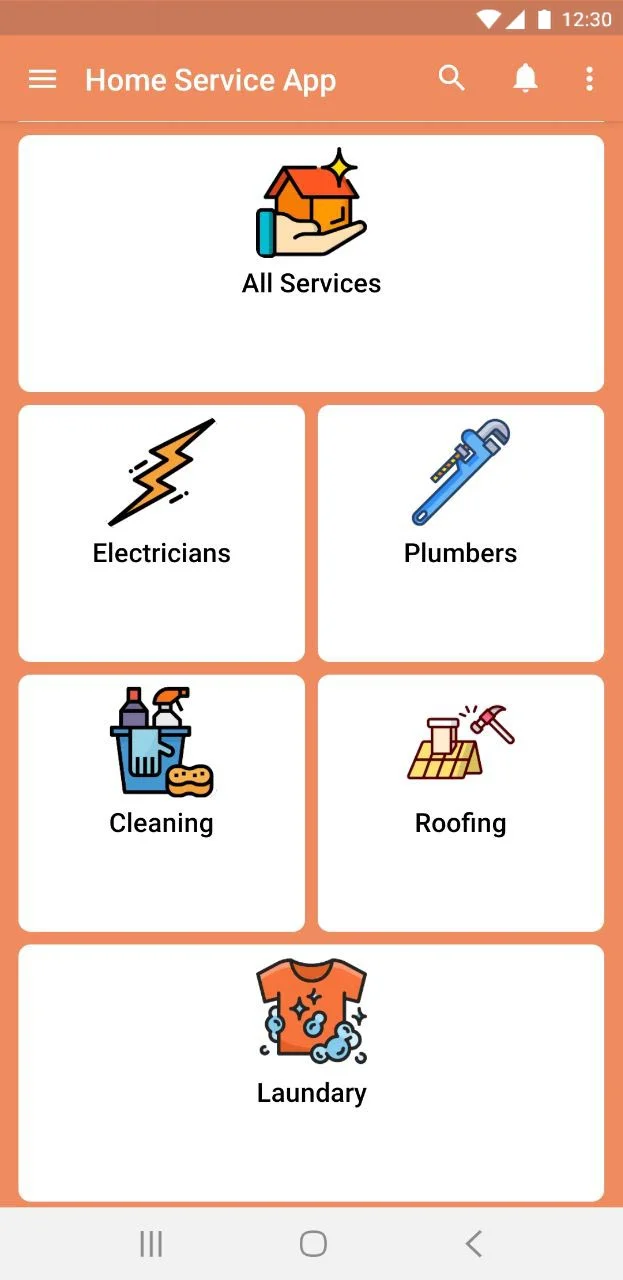Browse Cleaning services
The width and height of the screenshot is (623, 1280).
pos(161,803)
